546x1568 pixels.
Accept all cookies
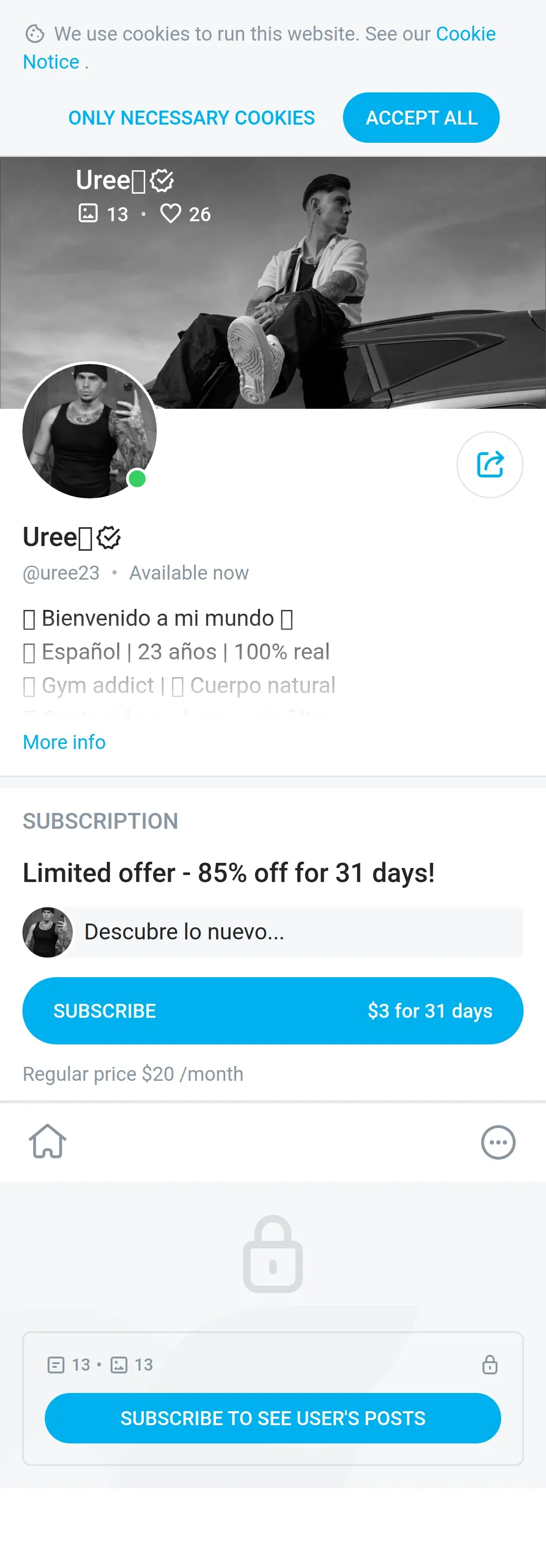click(420, 118)
